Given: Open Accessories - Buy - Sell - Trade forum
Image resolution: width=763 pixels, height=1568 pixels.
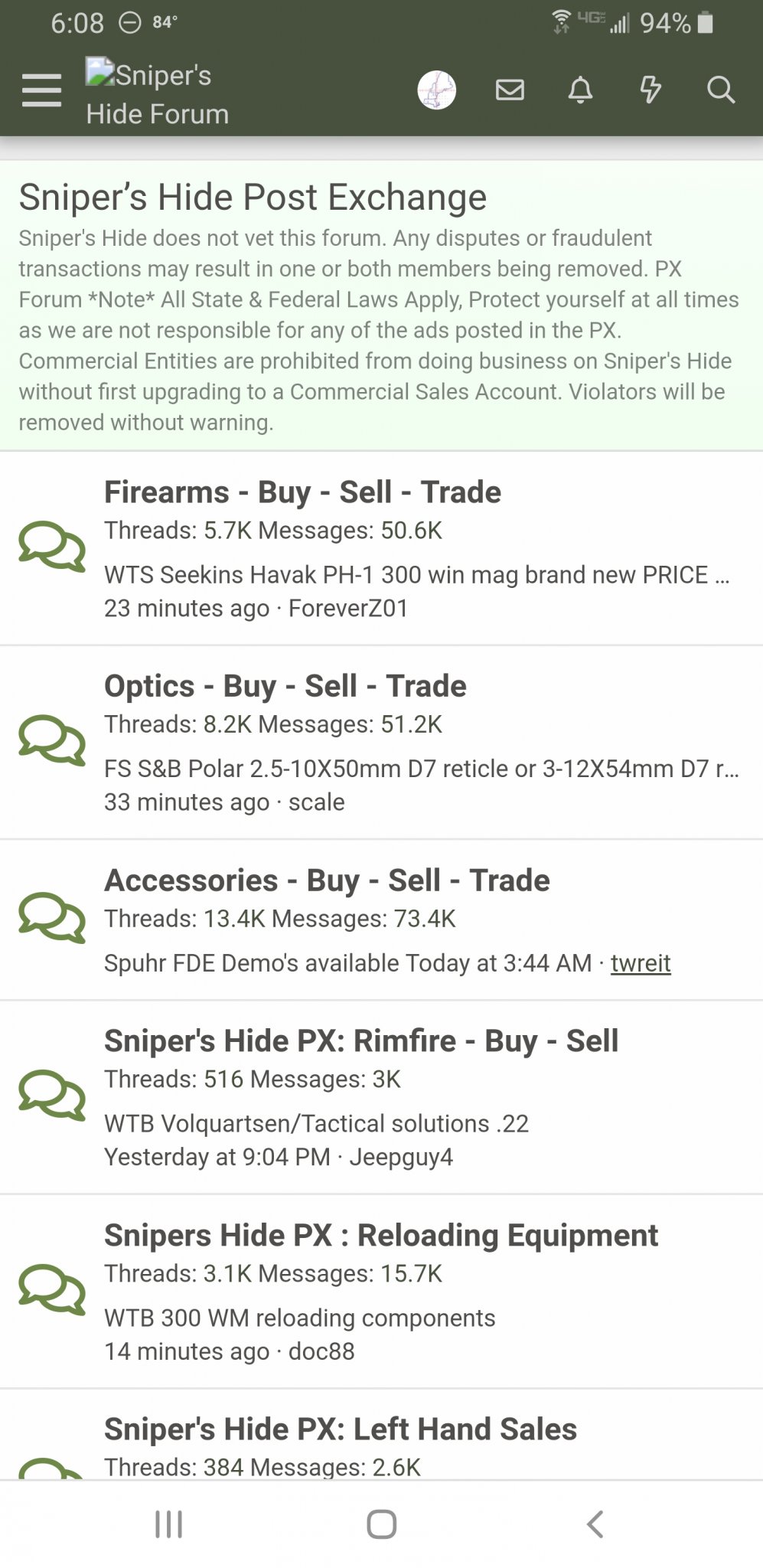Looking at the screenshot, I should point(327,880).
